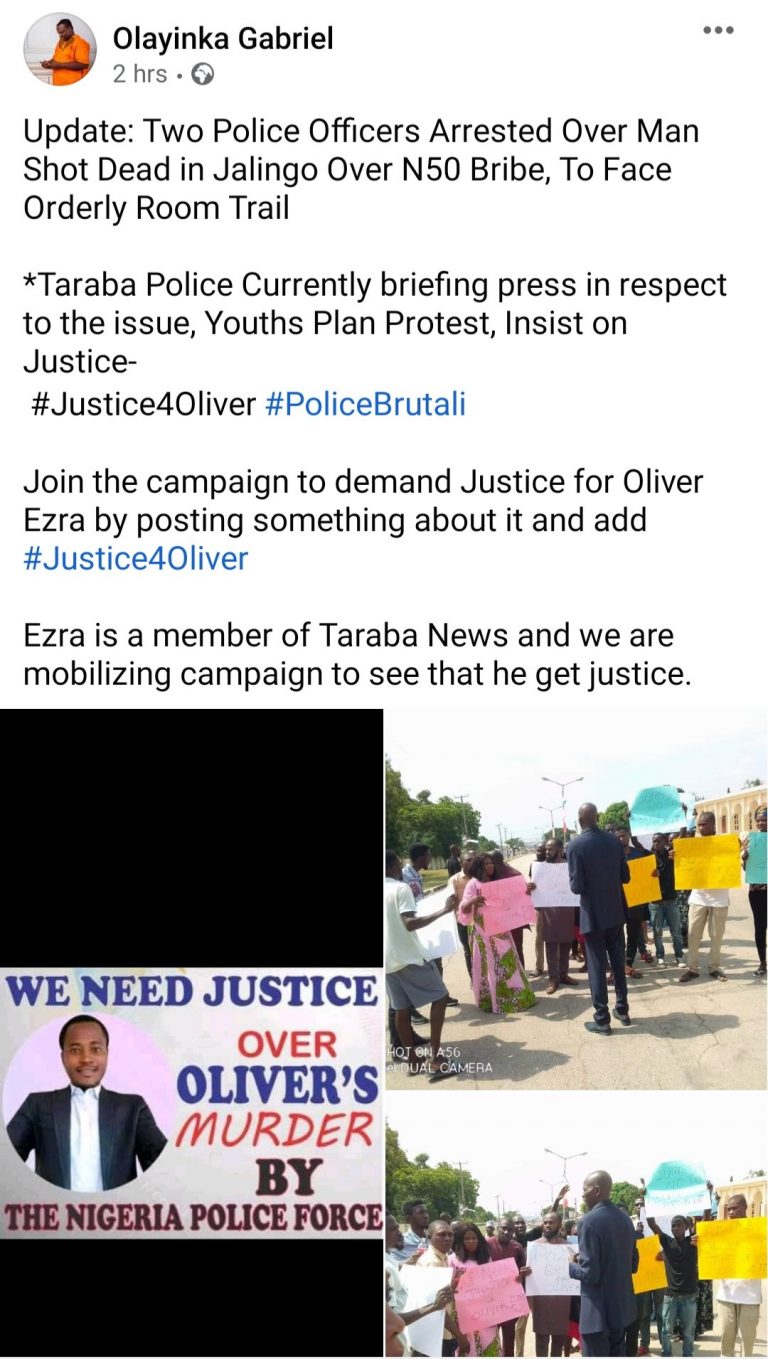Open the post's three-dot options menu
This screenshot has width=768, height=1359.
point(717,31)
